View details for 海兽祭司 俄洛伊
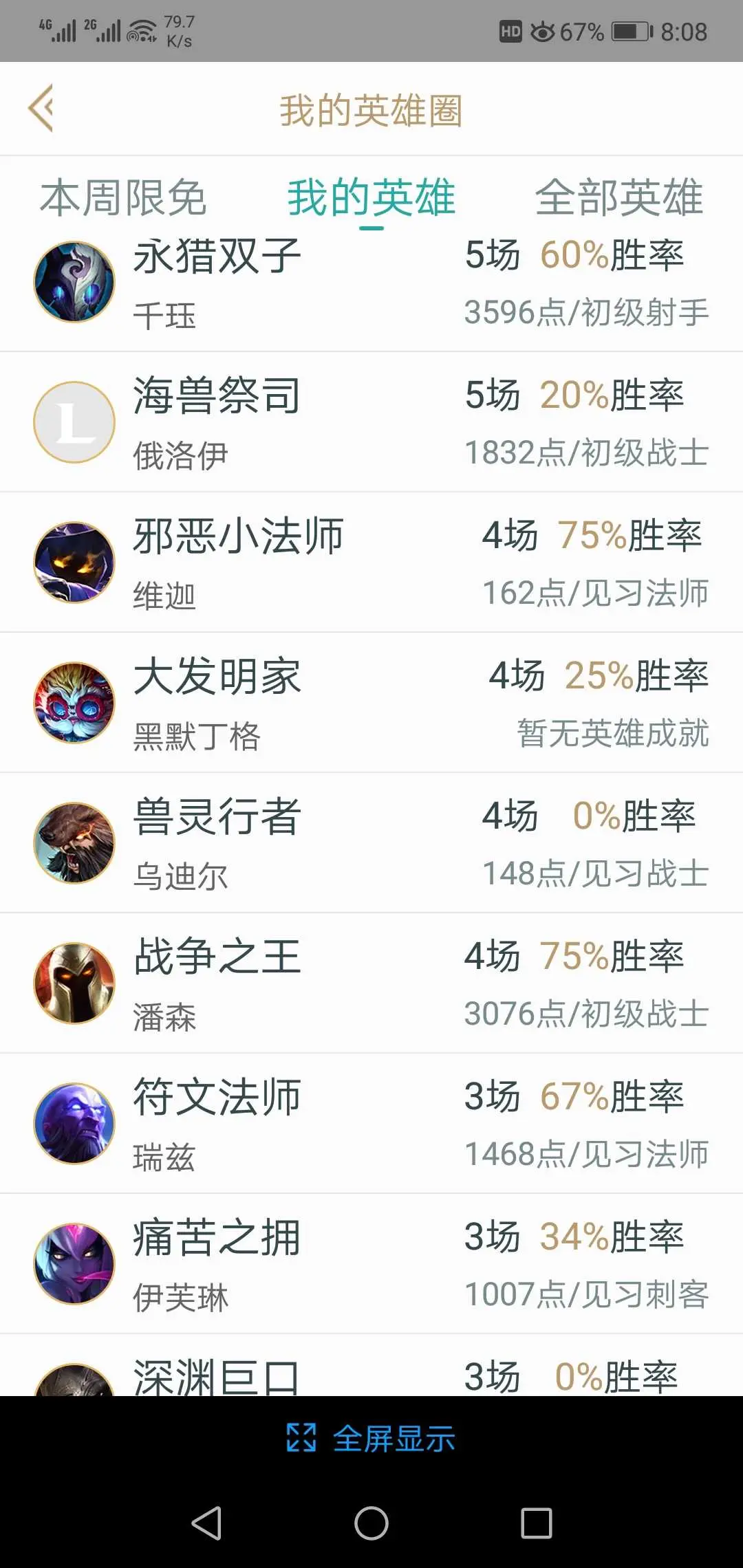743x1568 pixels. point(371,422)
